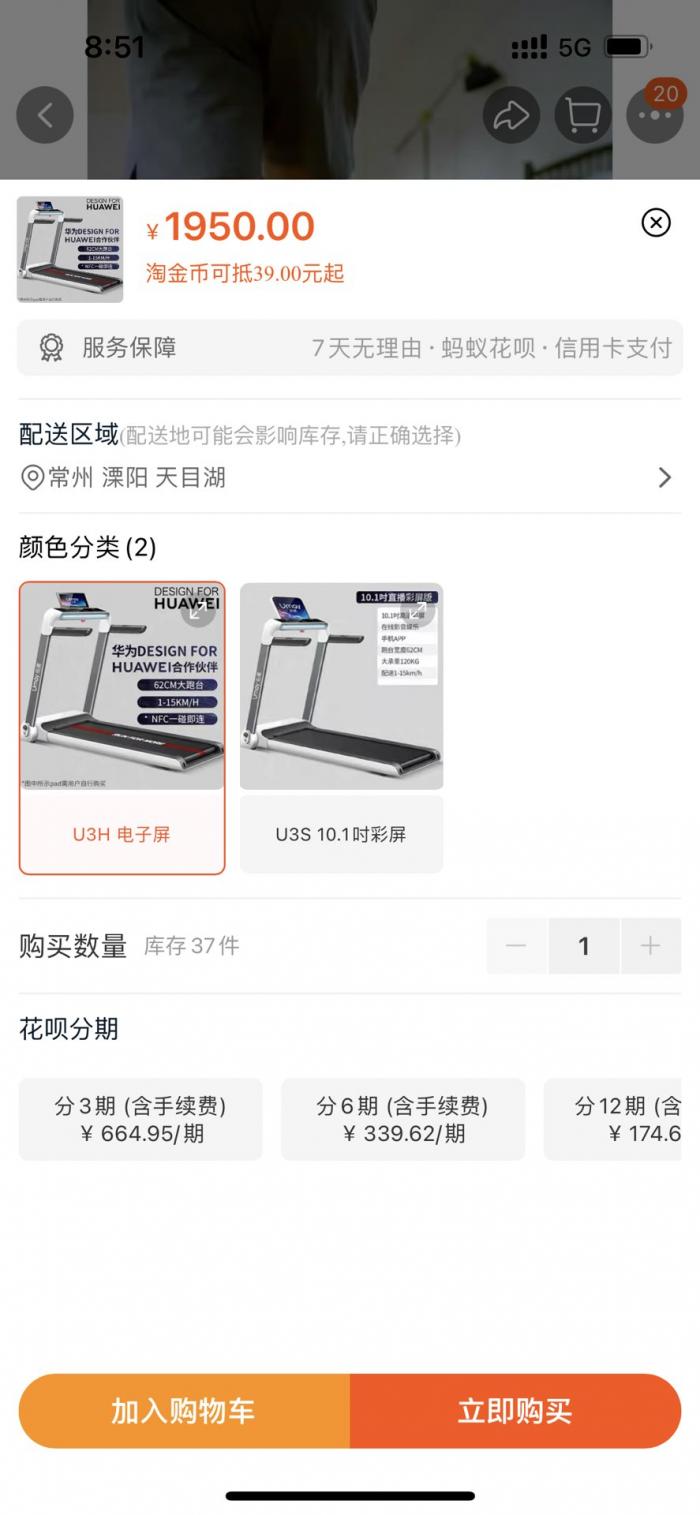Close the product options sheet
Viewport: 700px width, 1515px height.
[655, 222]
